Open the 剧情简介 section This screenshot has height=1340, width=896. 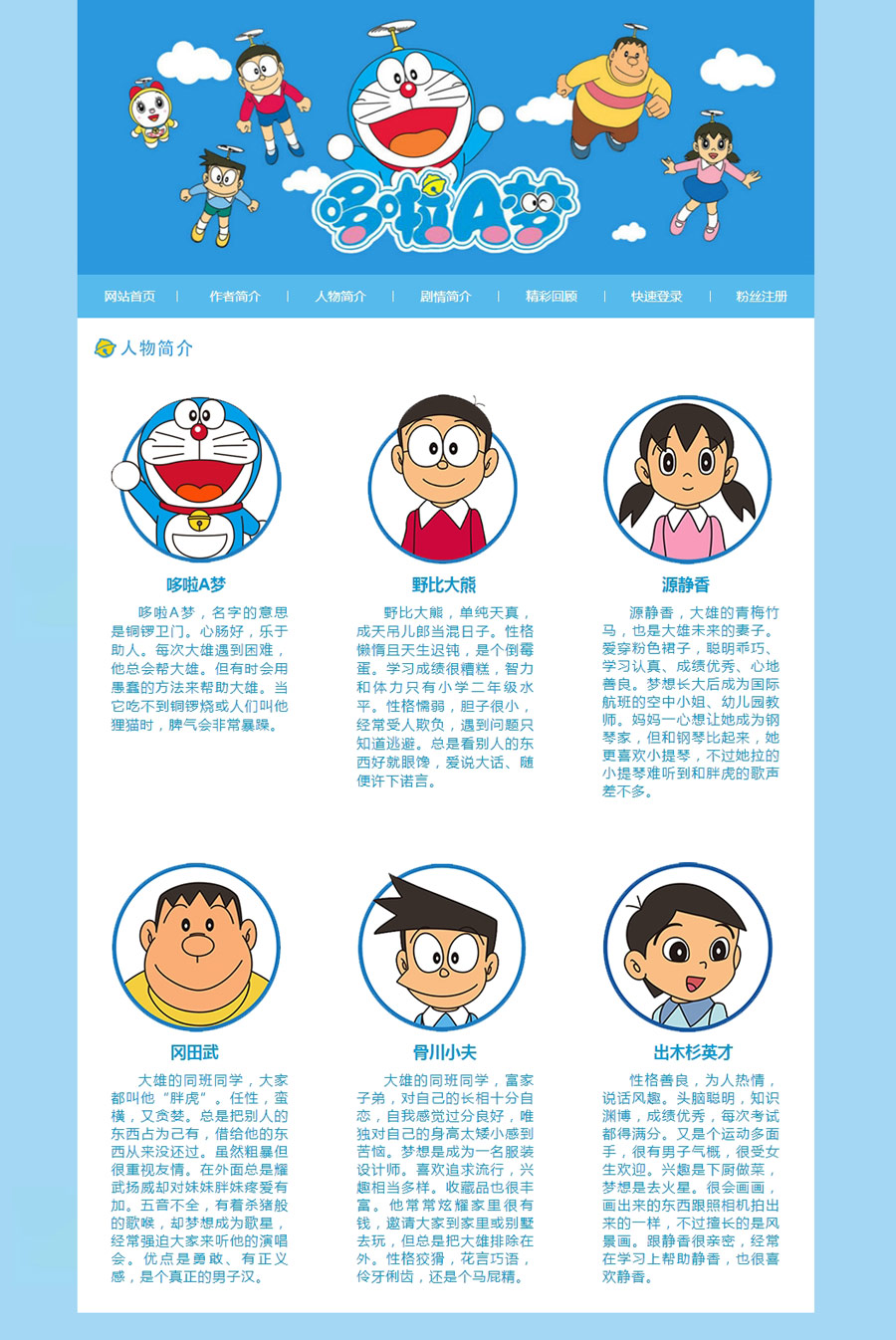tap(445, 296)
